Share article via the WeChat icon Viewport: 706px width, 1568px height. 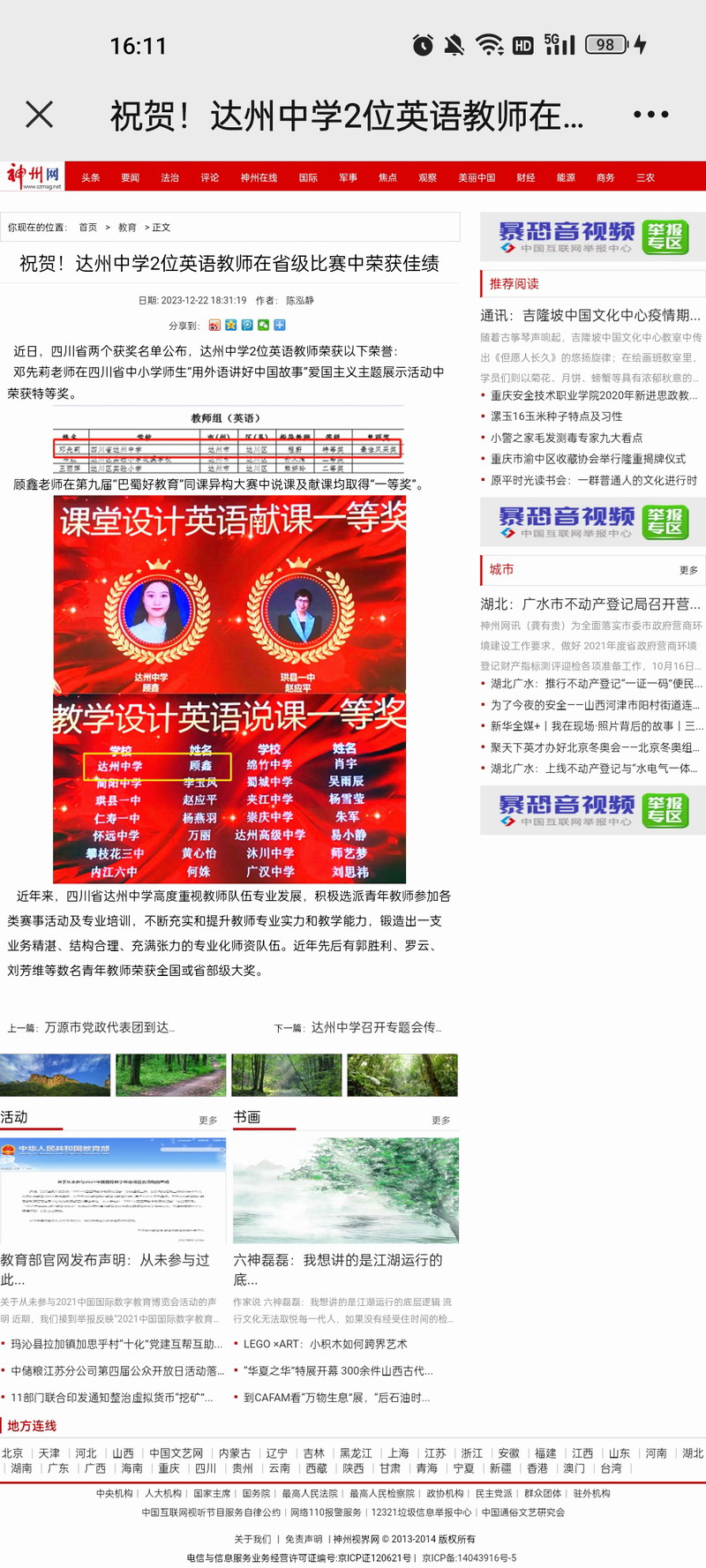263,326
